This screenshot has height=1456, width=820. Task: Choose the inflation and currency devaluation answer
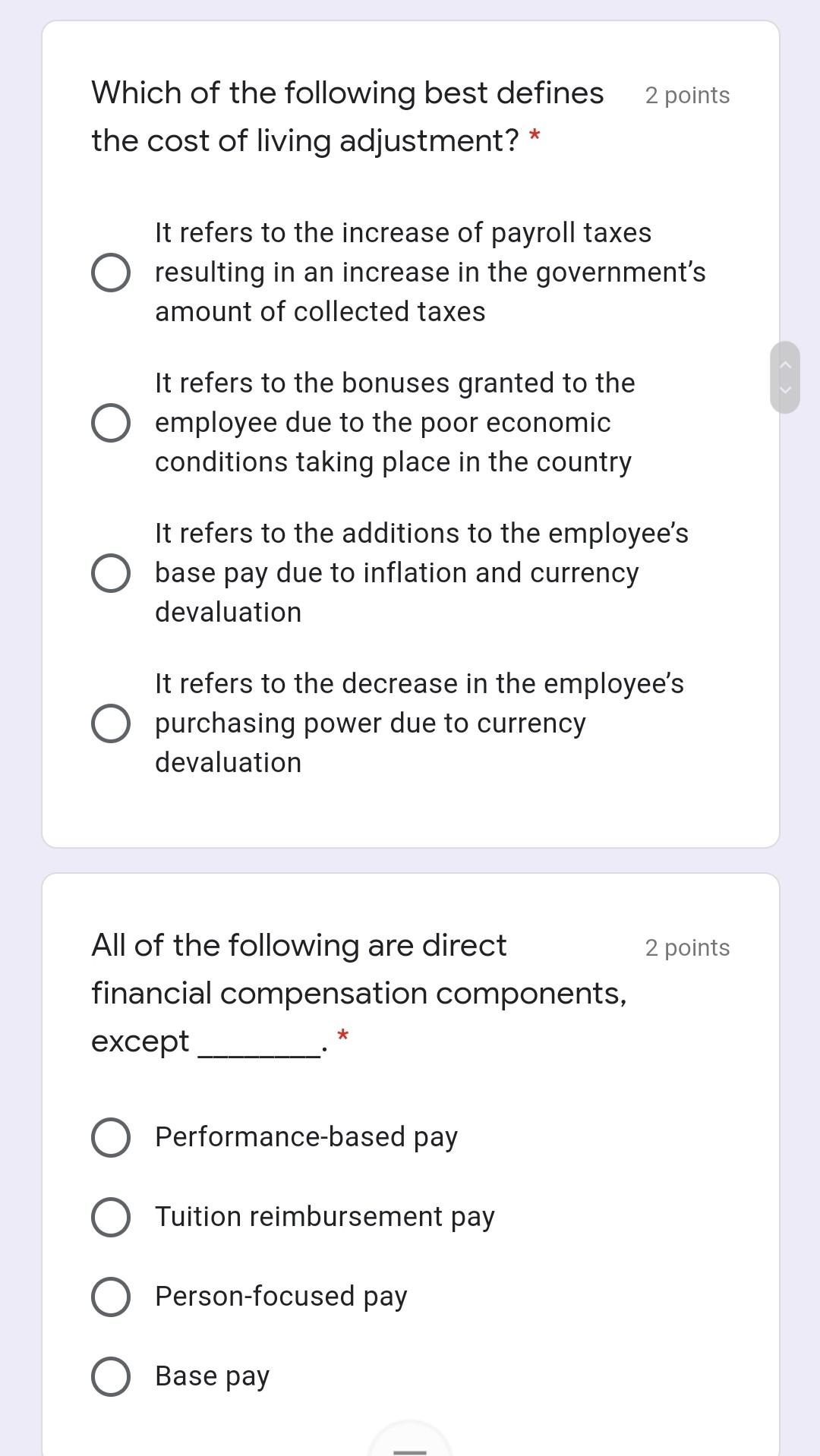click(x=110, y=572)
